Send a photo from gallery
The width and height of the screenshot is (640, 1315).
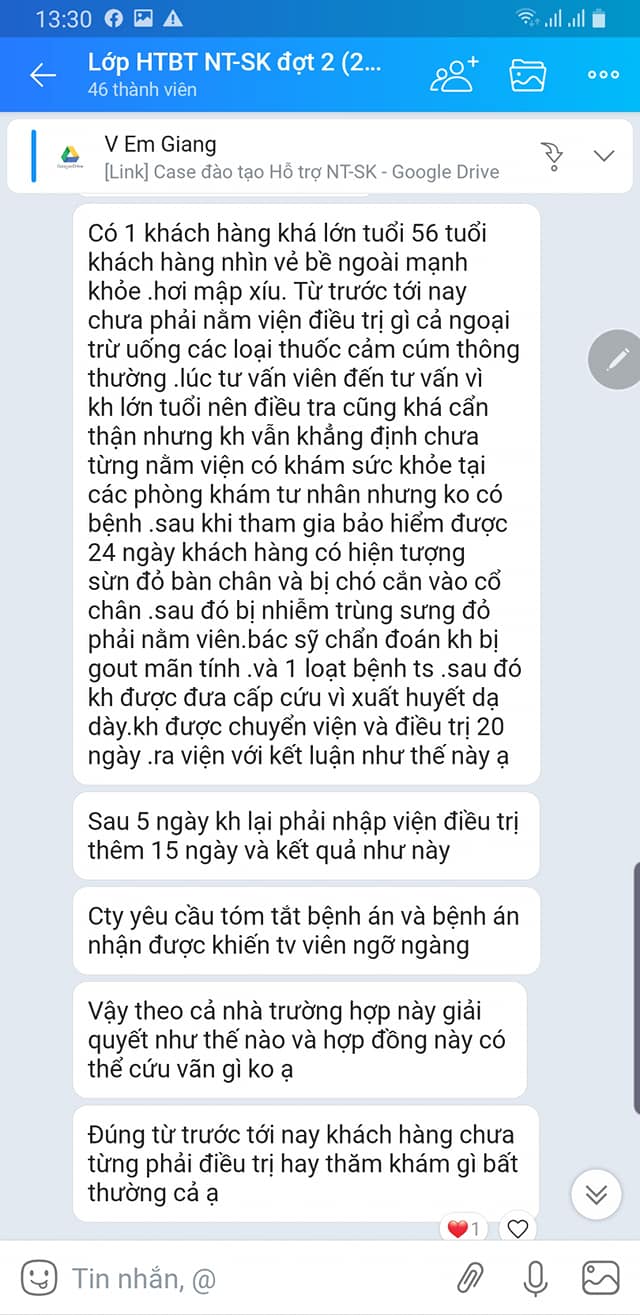click(x=601, y=1277)
